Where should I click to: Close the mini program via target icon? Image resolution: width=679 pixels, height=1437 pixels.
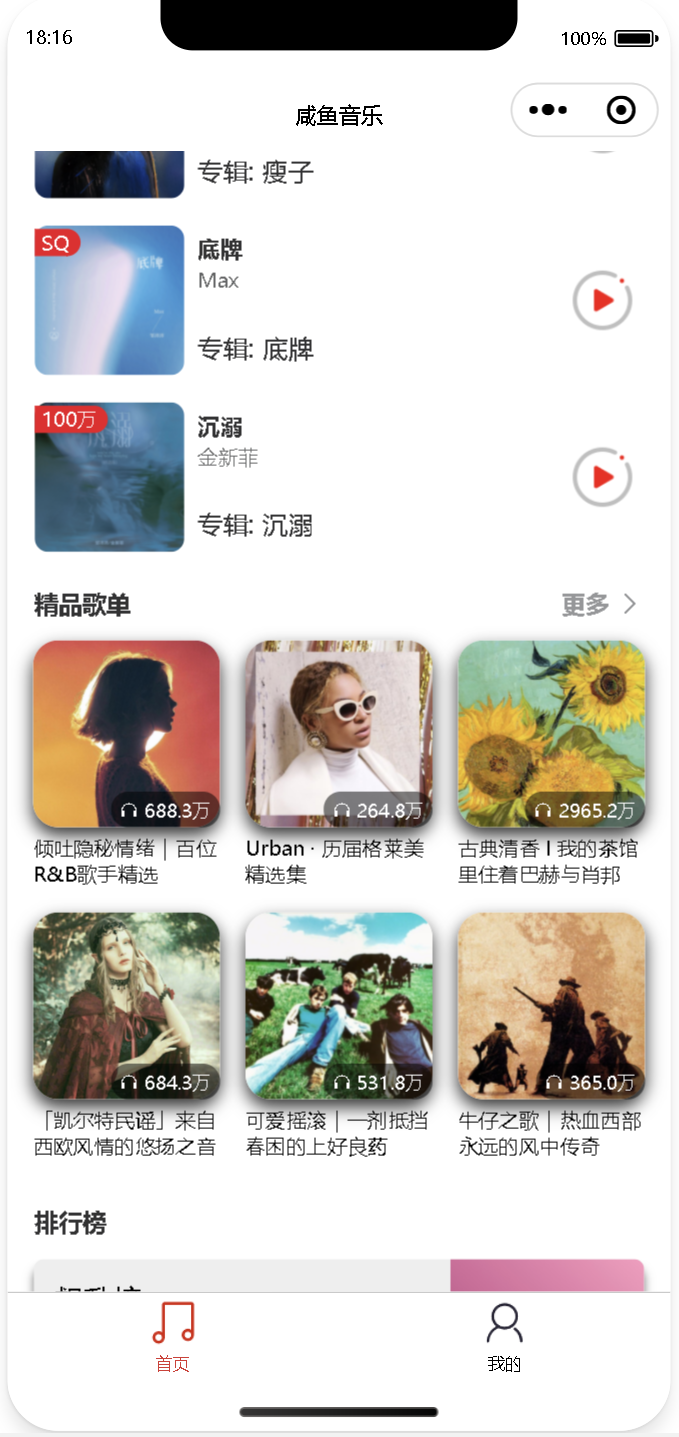621,110
